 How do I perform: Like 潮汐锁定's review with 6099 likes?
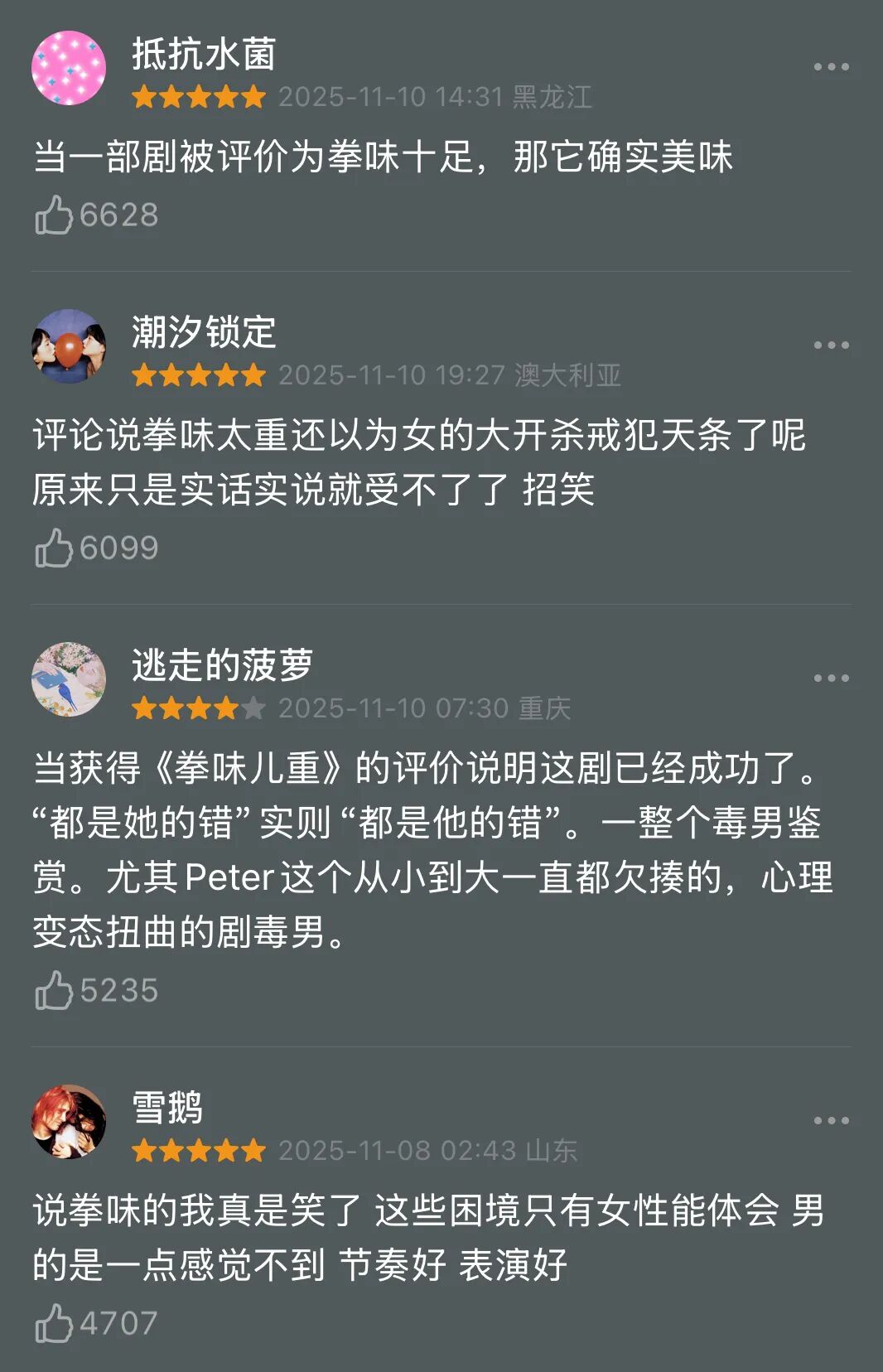click(55, 548)
